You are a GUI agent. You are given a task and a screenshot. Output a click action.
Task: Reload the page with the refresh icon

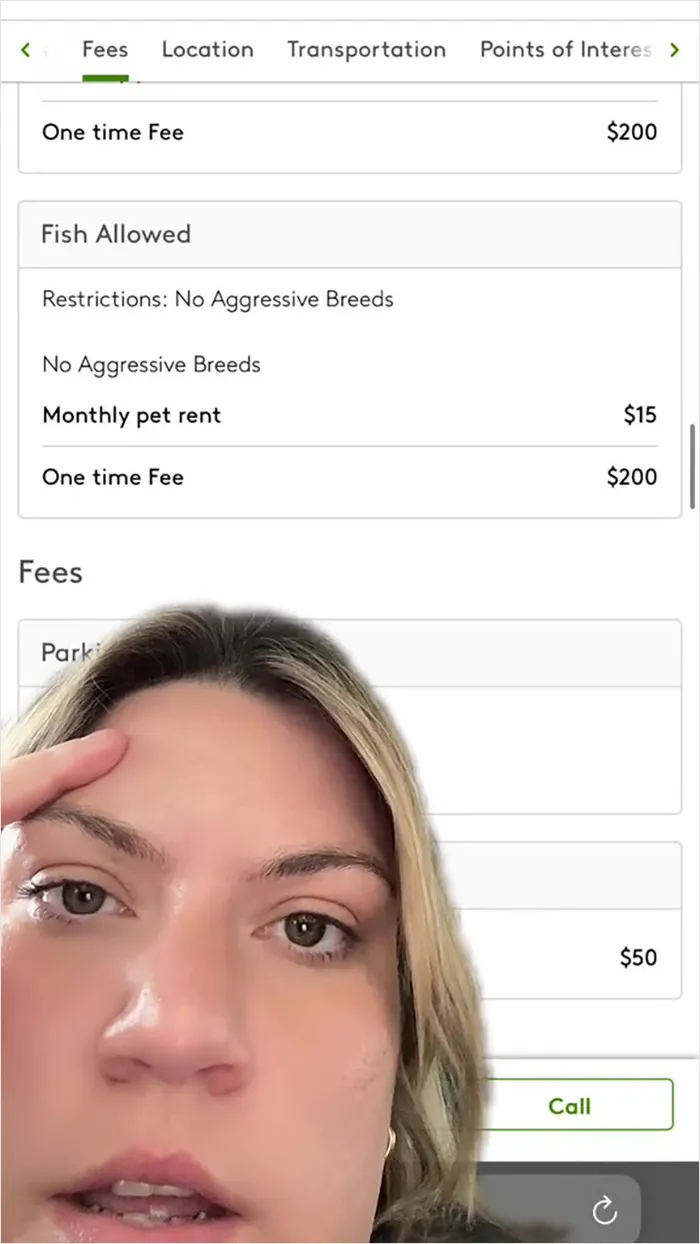605,1212
